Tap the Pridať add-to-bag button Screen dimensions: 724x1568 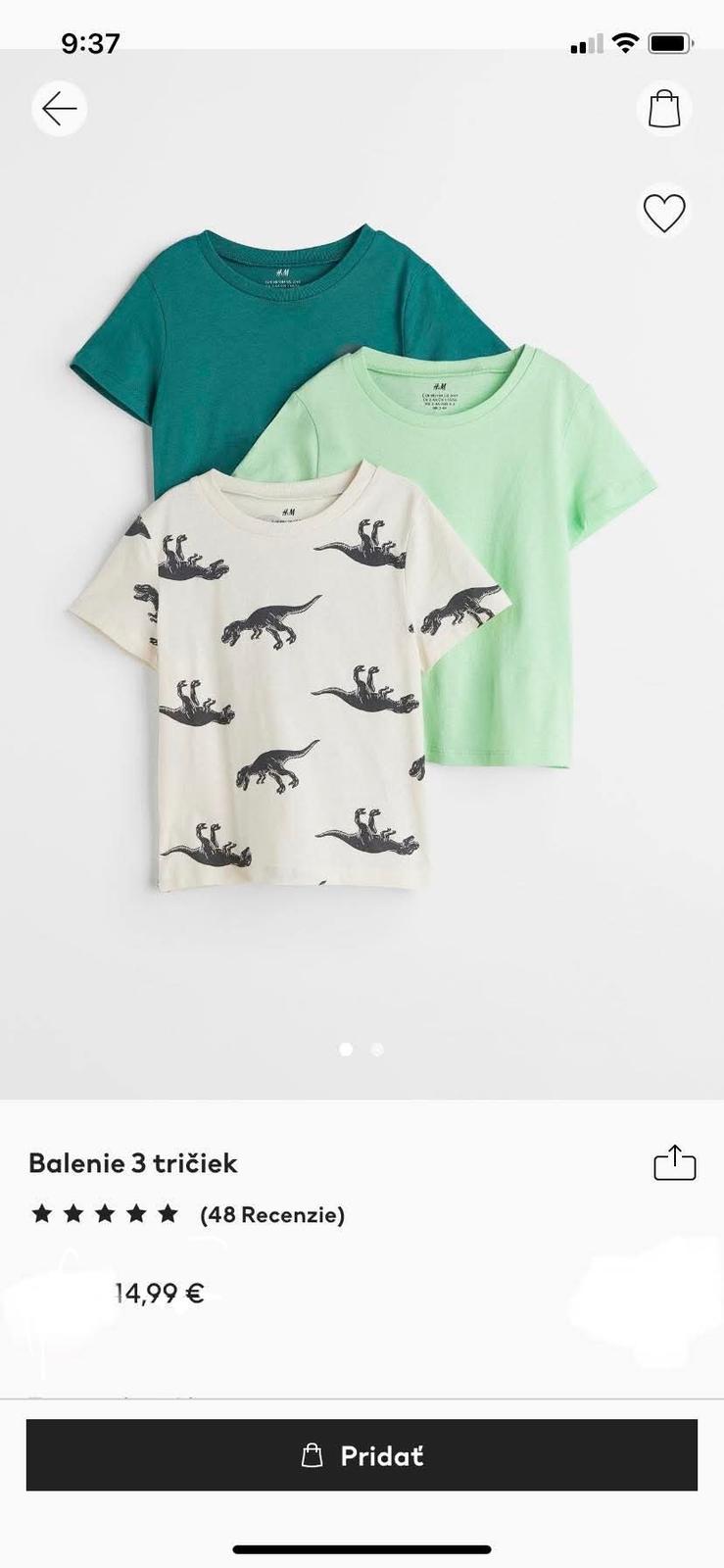[x=362, y=1455]
